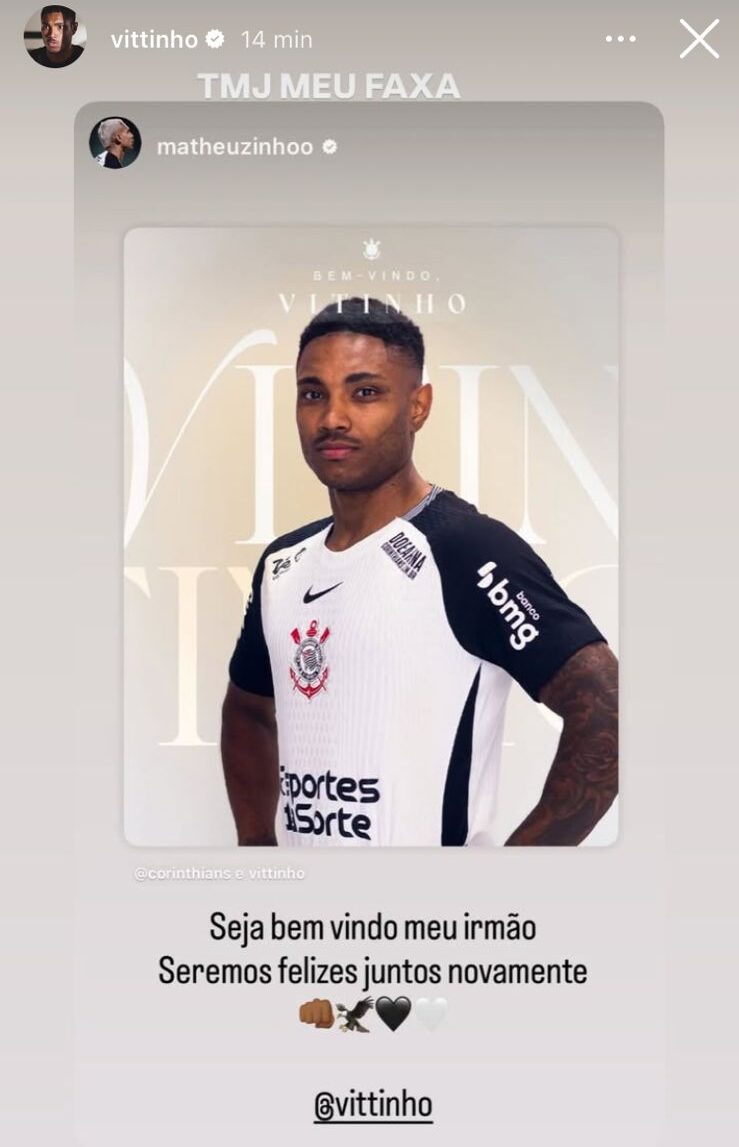Tap the vittinho username in header

(154, 40)
